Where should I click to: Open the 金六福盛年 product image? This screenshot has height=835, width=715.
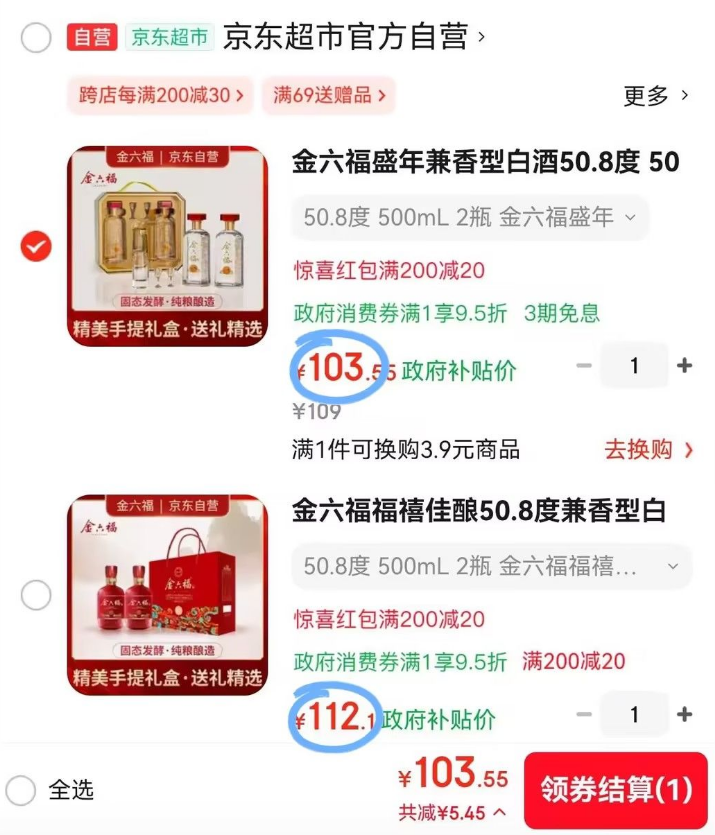pyautogui.click(x=168, y=246)
